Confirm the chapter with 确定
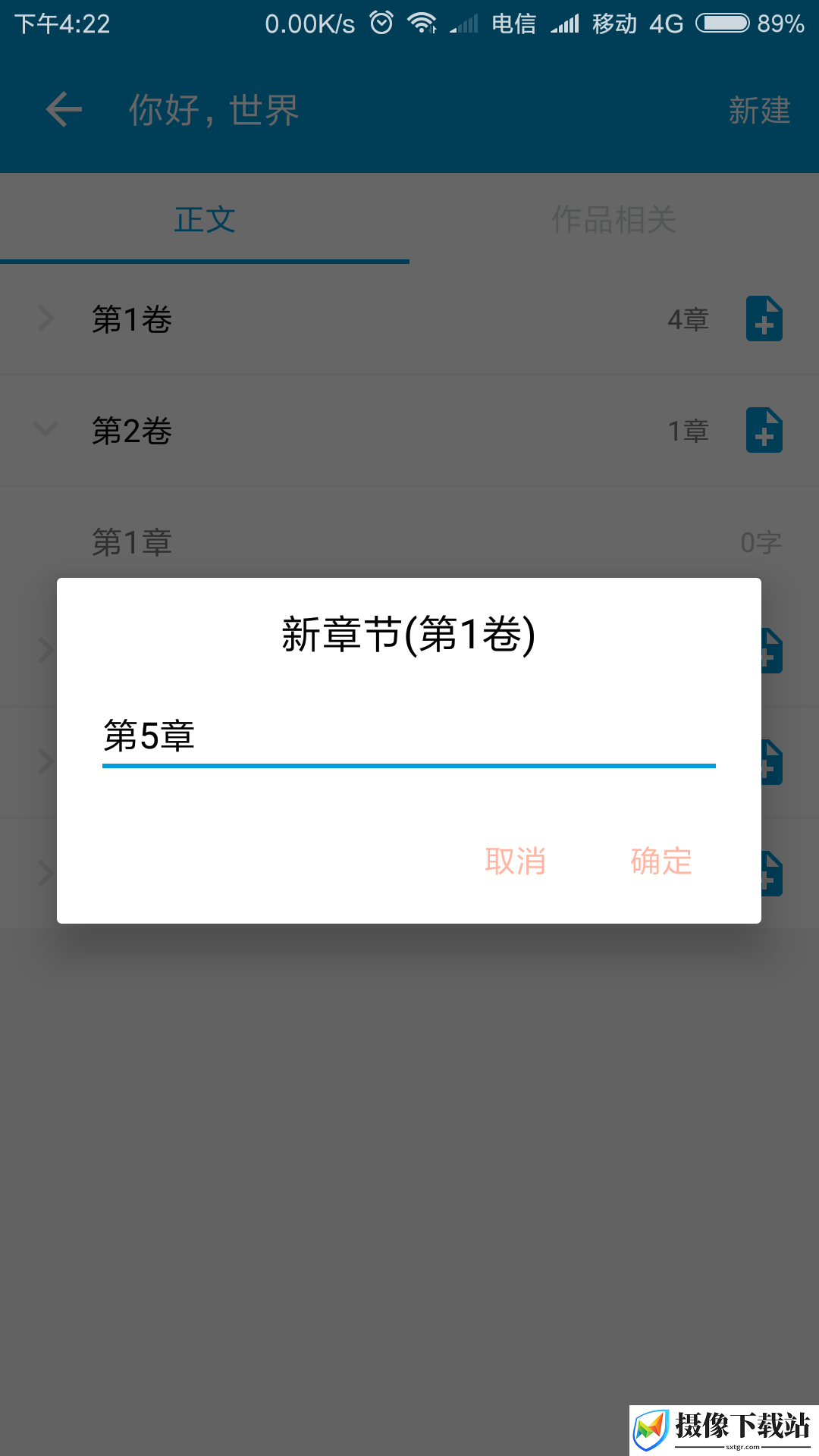 click(661, 861)
